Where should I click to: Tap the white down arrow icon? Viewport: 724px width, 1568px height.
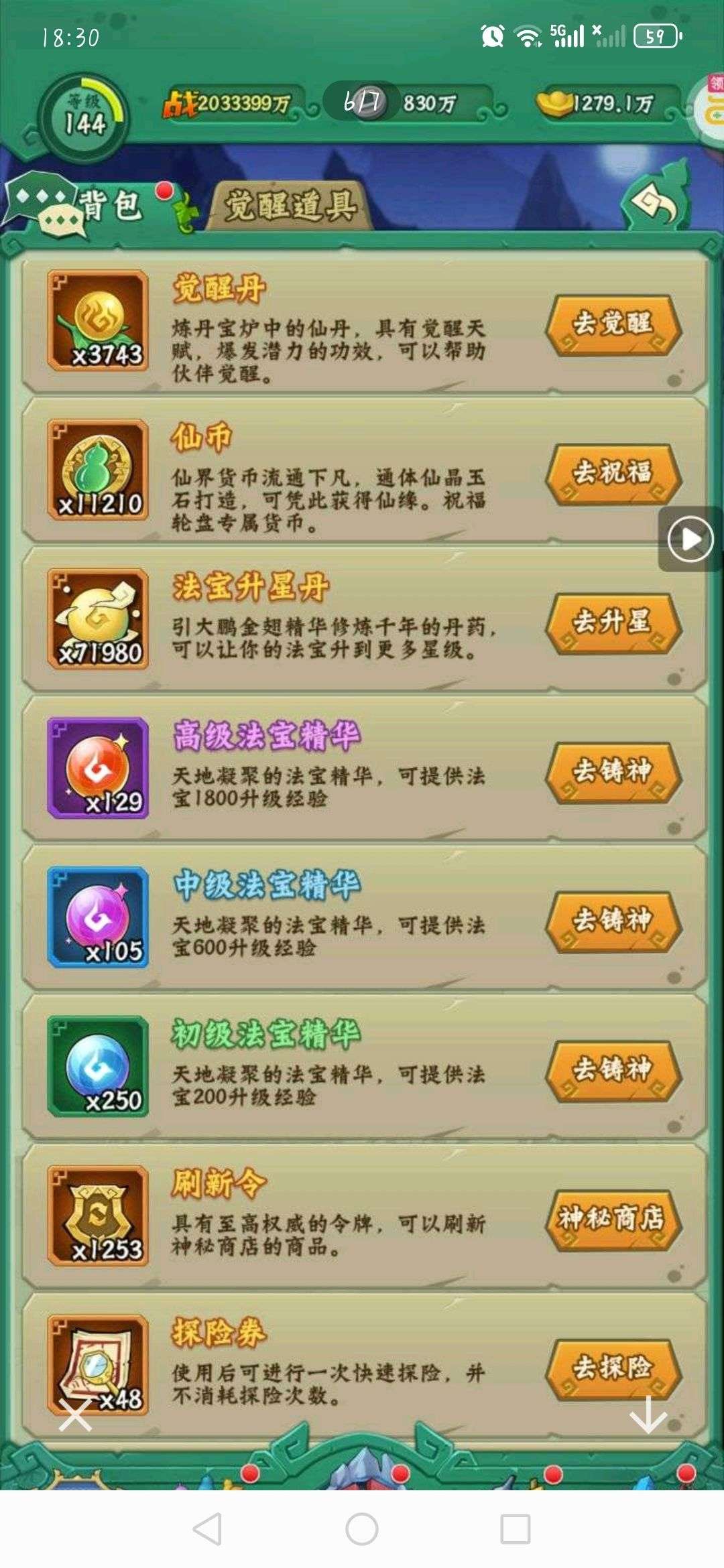pos(648,1415)
